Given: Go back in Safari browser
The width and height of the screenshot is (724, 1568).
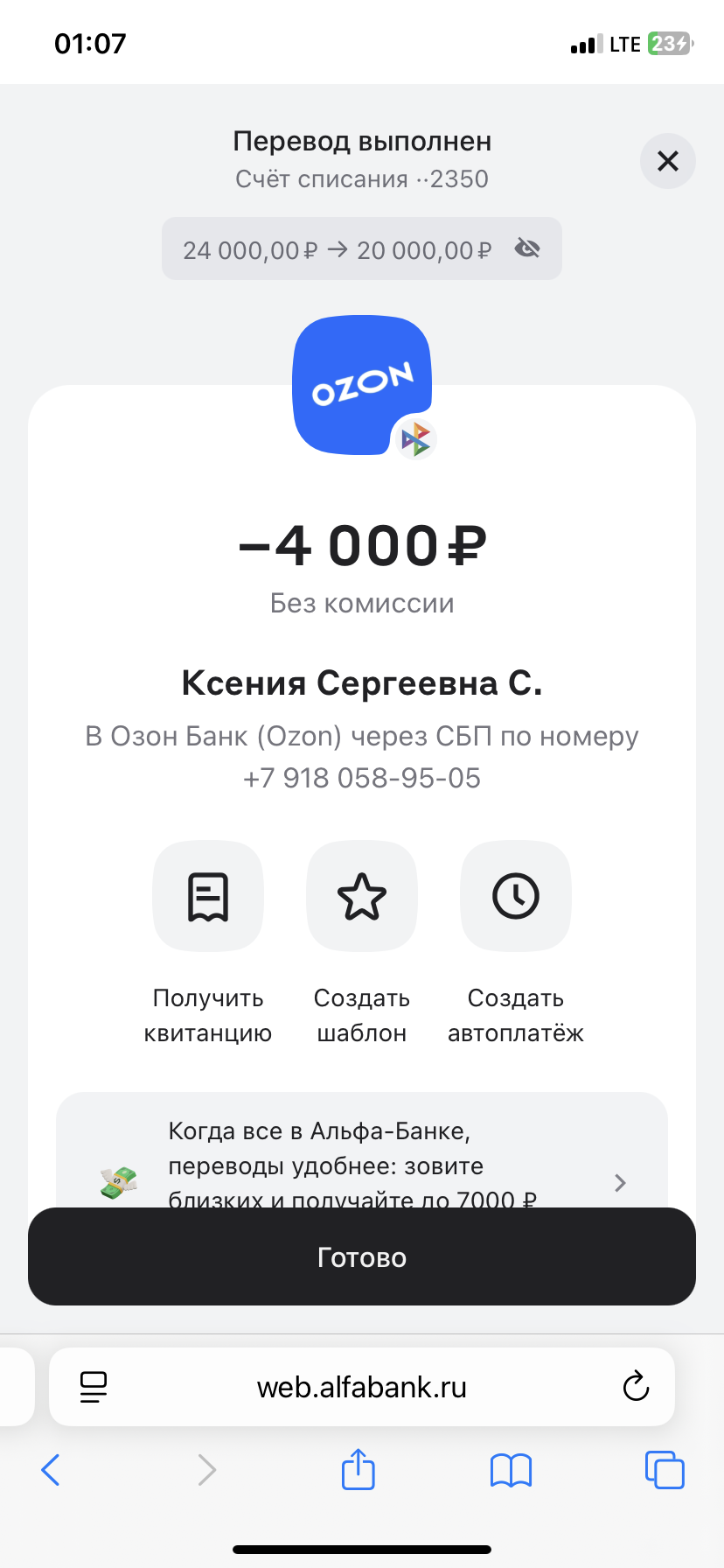Looking at the screenshot, I should tap(52, 1470).
